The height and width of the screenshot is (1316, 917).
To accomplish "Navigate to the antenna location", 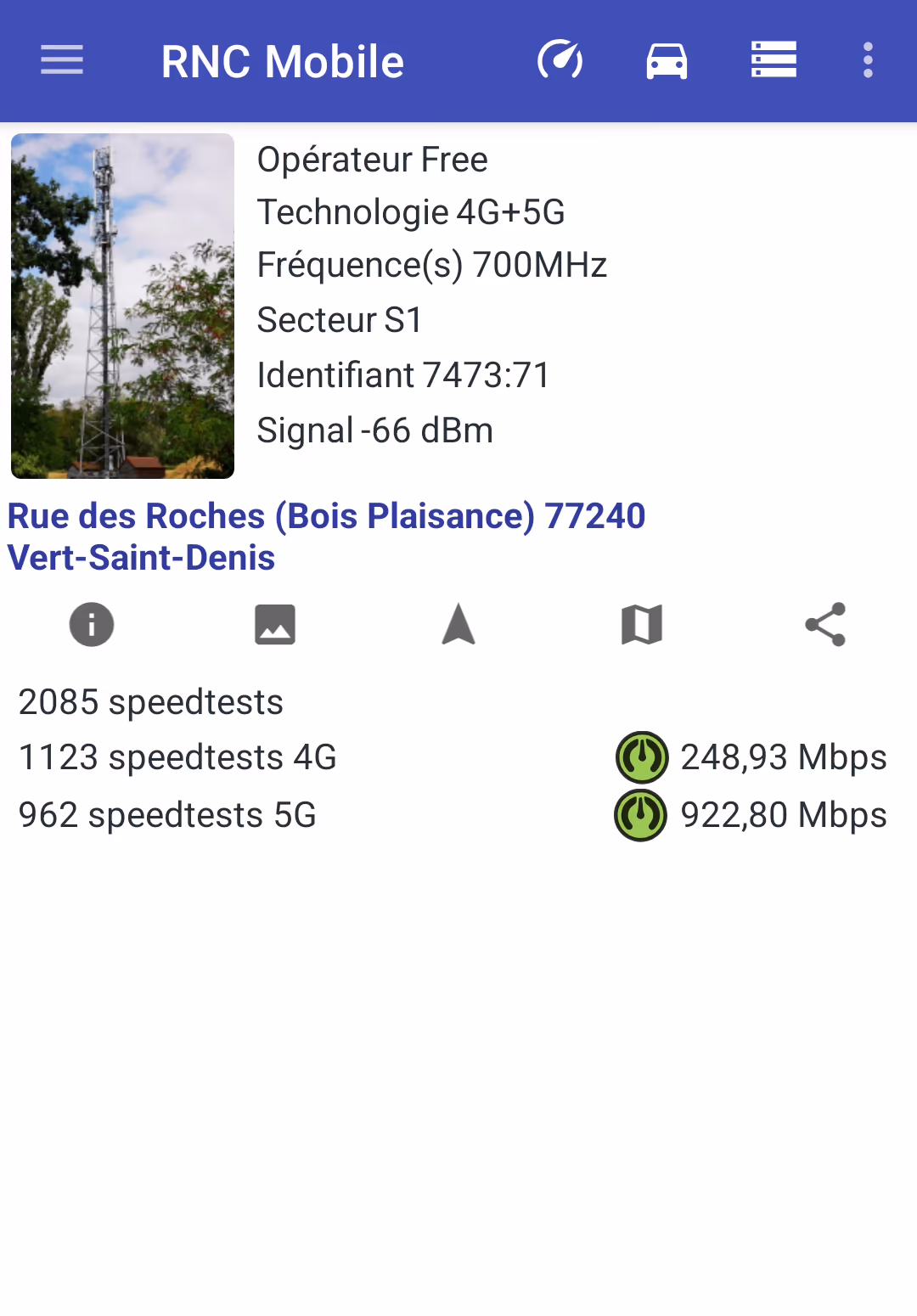I will (x=458, y=625).
